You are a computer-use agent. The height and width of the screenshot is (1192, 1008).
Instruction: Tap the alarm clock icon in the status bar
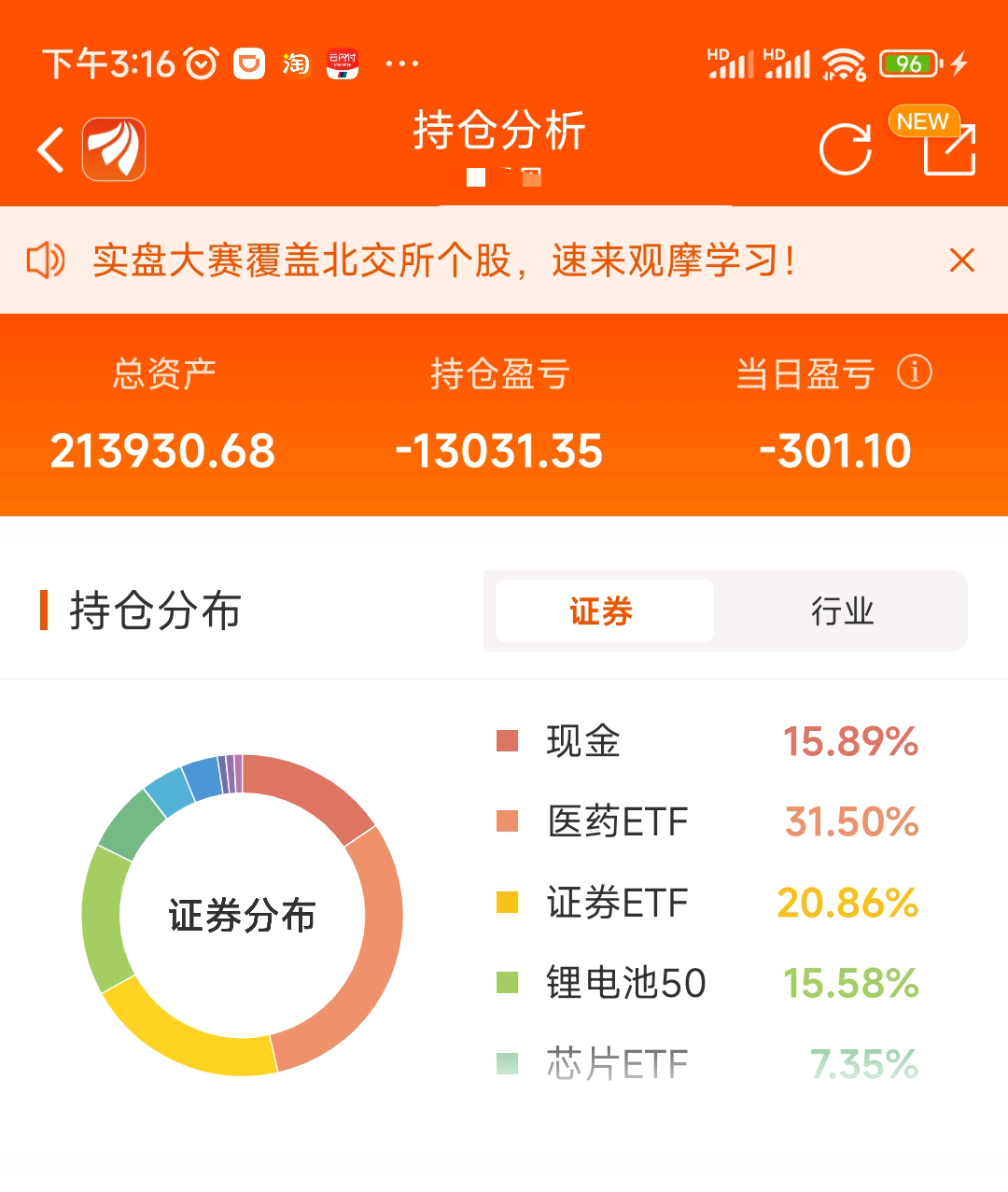tap(200, 62)
